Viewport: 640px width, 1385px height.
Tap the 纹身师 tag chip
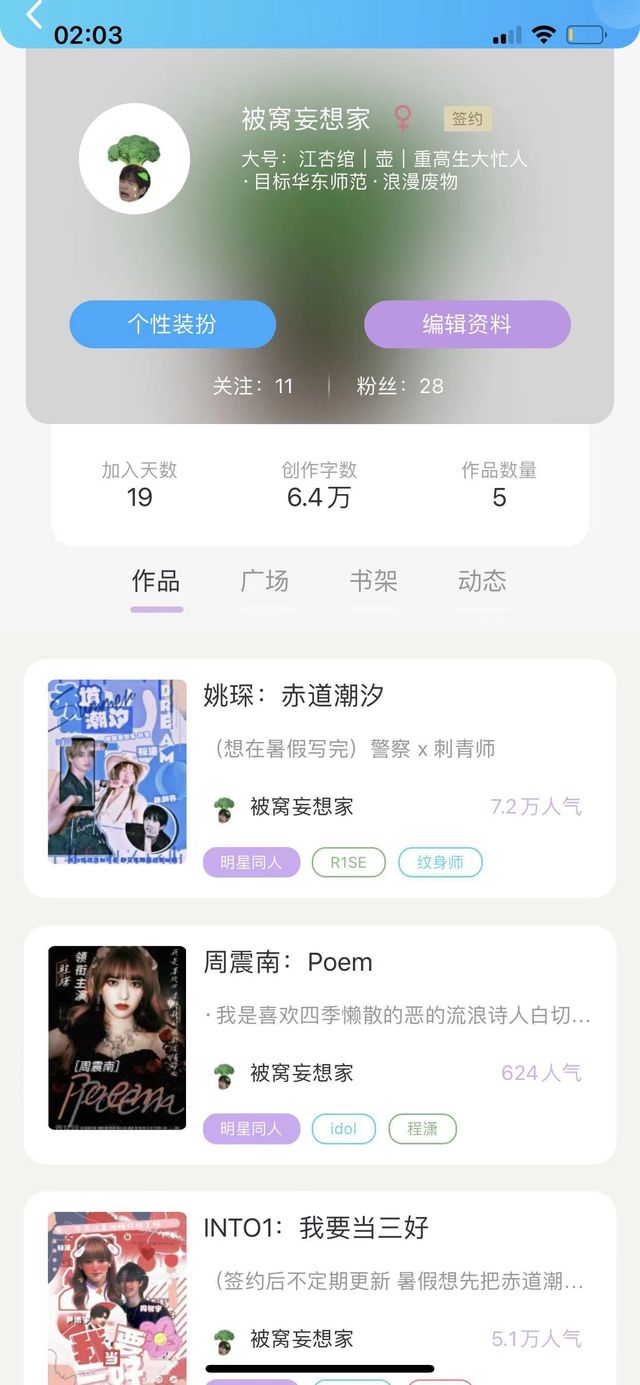pyautogui.click(x=440, y=862)
